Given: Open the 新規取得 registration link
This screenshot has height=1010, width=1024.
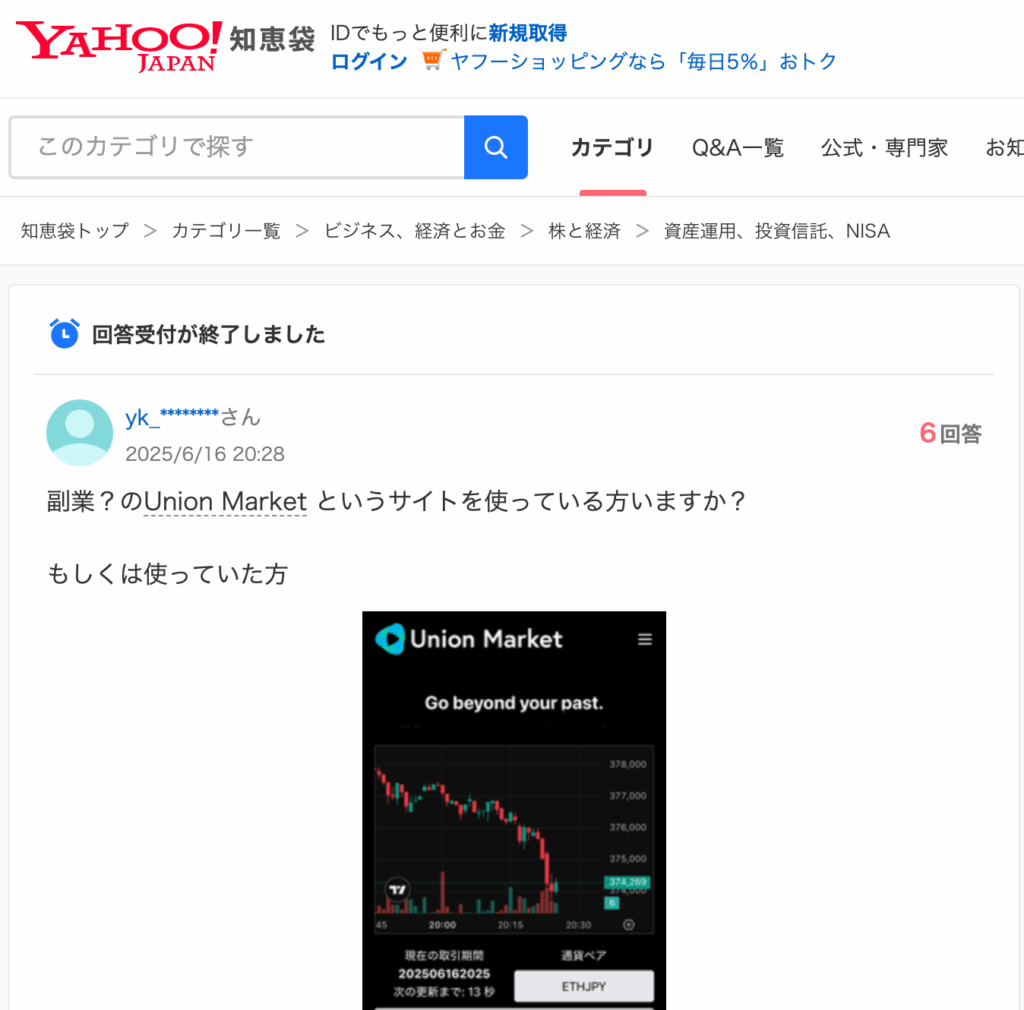Looking at the screenshot, I should click(x=527, y=34).
